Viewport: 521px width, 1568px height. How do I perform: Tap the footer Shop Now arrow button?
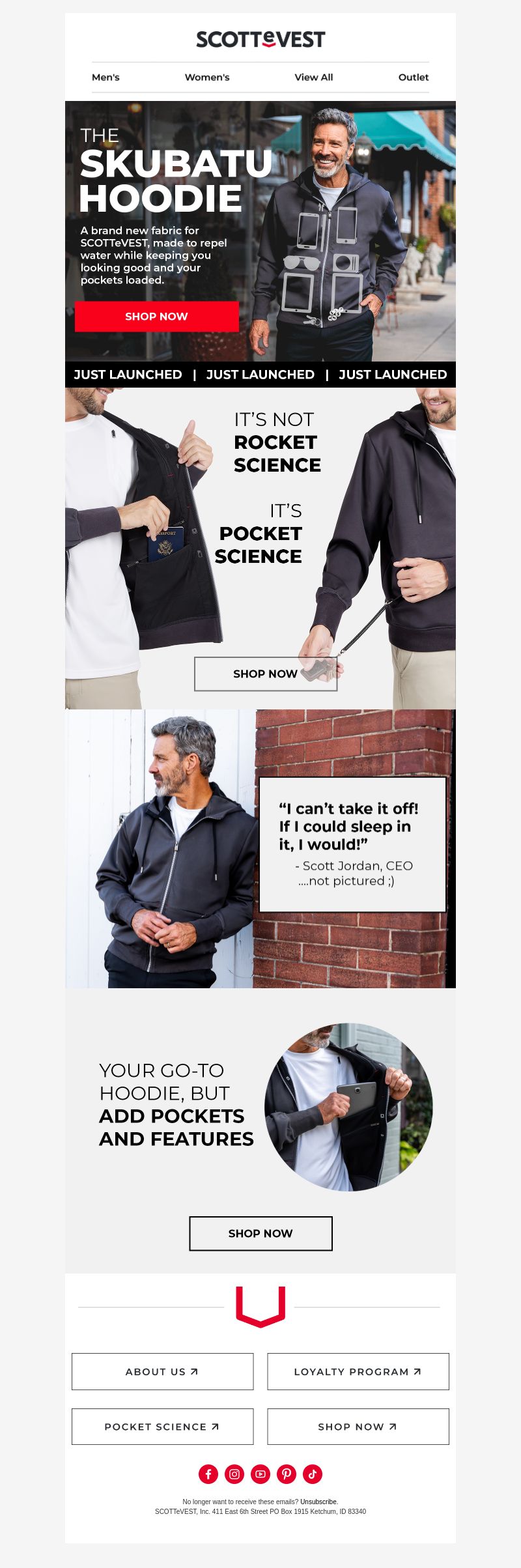pyautogui.click(x=358, y=1427)
